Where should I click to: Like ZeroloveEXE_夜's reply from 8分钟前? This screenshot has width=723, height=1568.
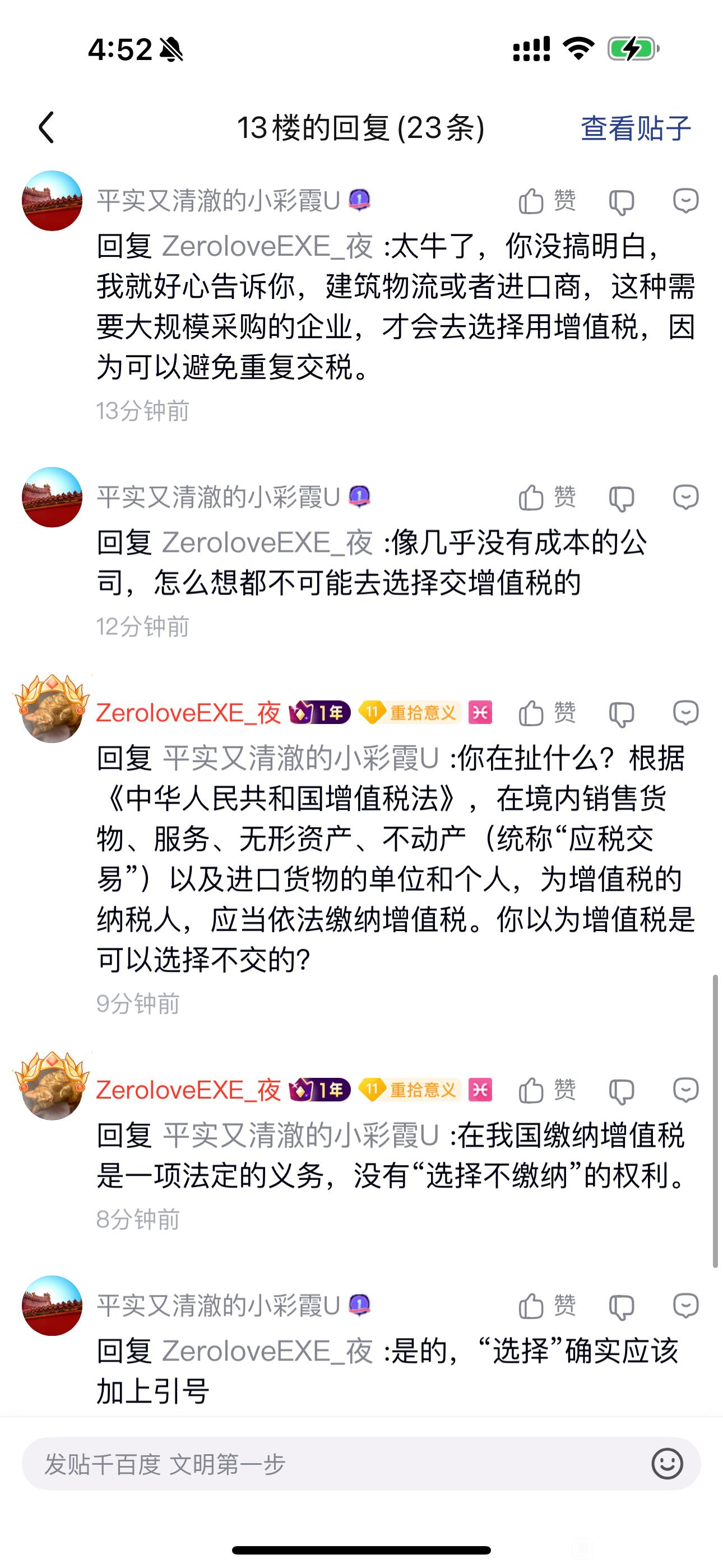[546, 1090]
